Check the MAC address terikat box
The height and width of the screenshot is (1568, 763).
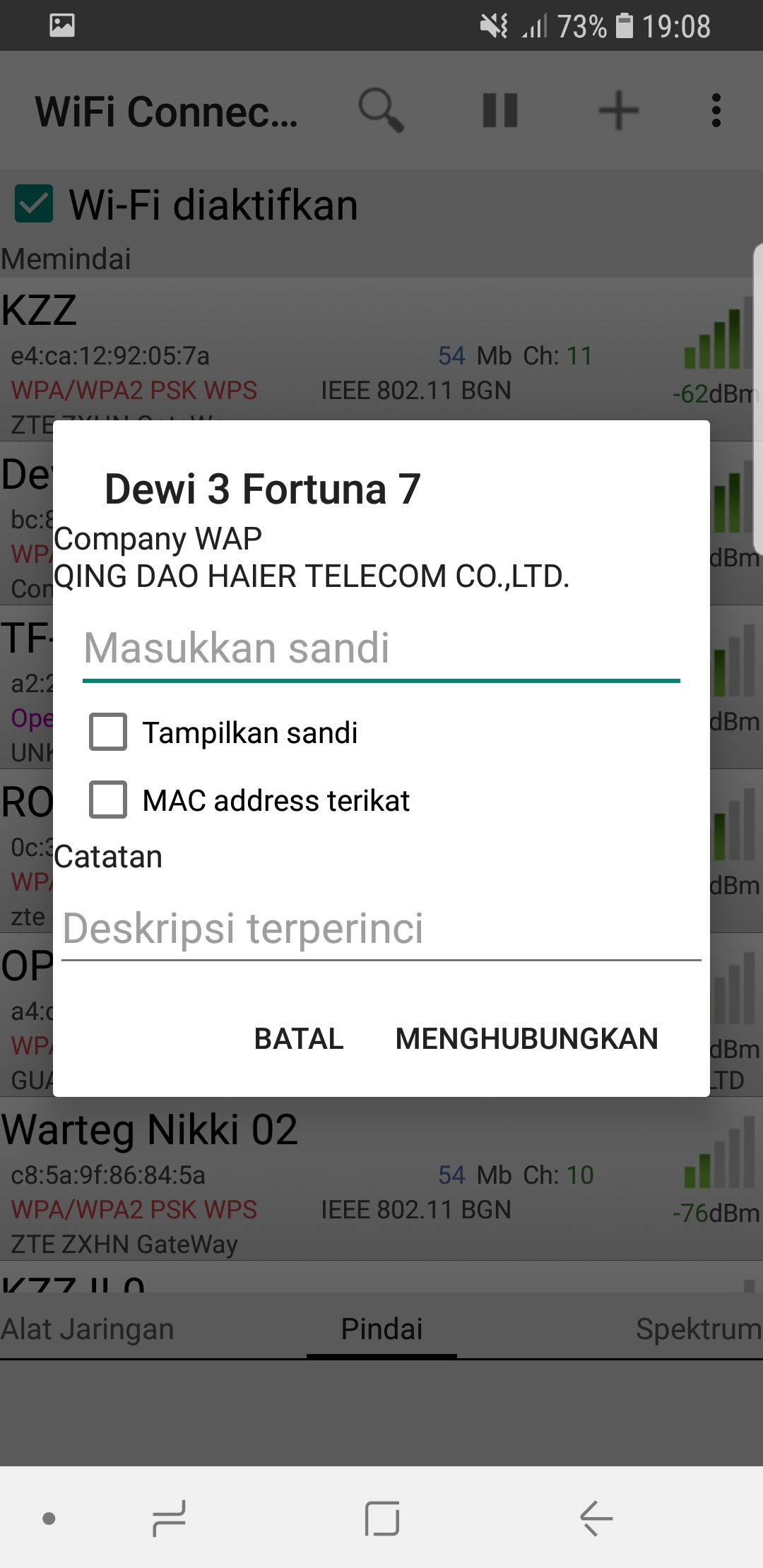click(x=108, y=800)
